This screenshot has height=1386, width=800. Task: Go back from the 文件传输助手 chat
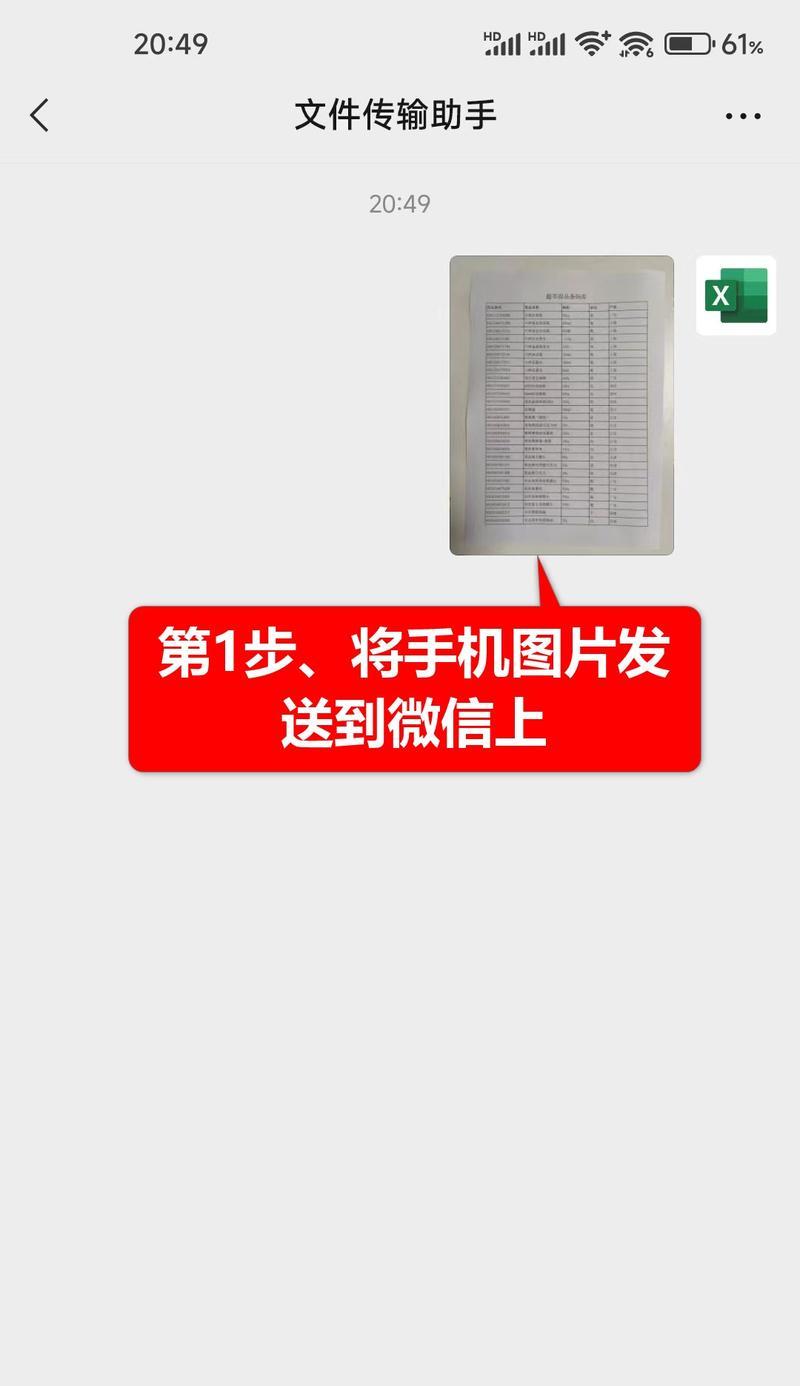tap(40, 116)
